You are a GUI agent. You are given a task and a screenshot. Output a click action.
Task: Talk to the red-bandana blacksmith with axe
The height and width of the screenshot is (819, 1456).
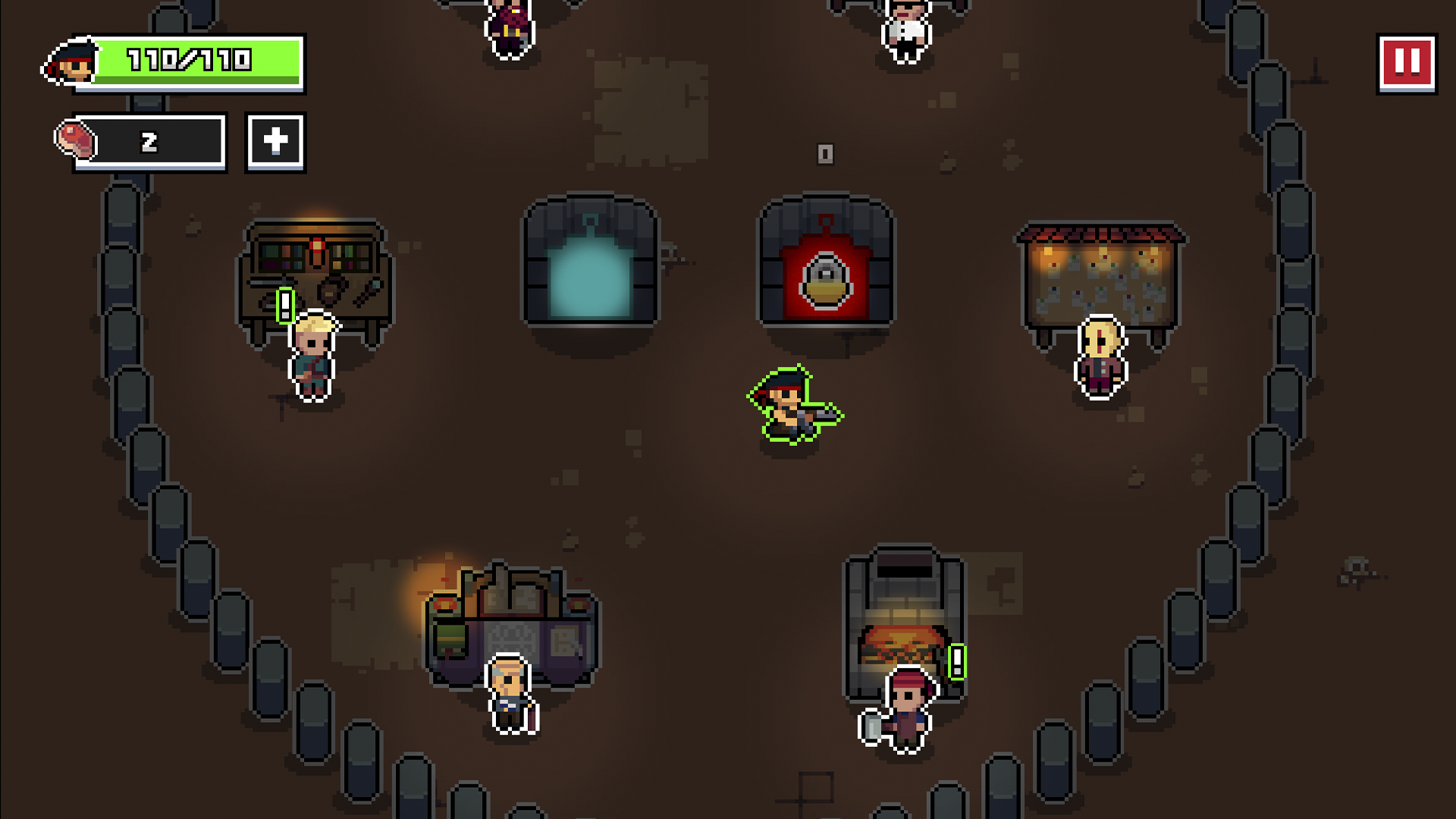(904, 709)
